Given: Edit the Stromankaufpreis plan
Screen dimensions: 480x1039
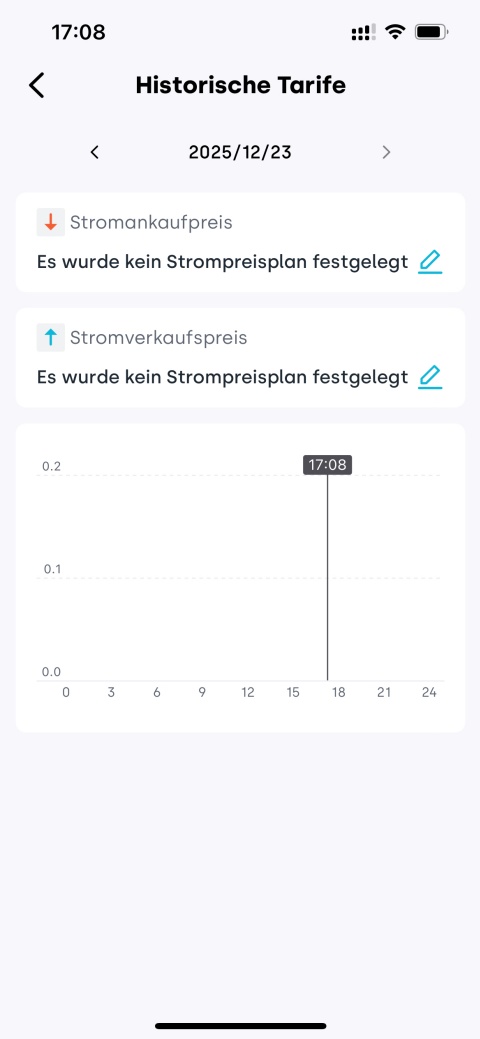Looking at the screenshot, I should click(x=430, y=262).
